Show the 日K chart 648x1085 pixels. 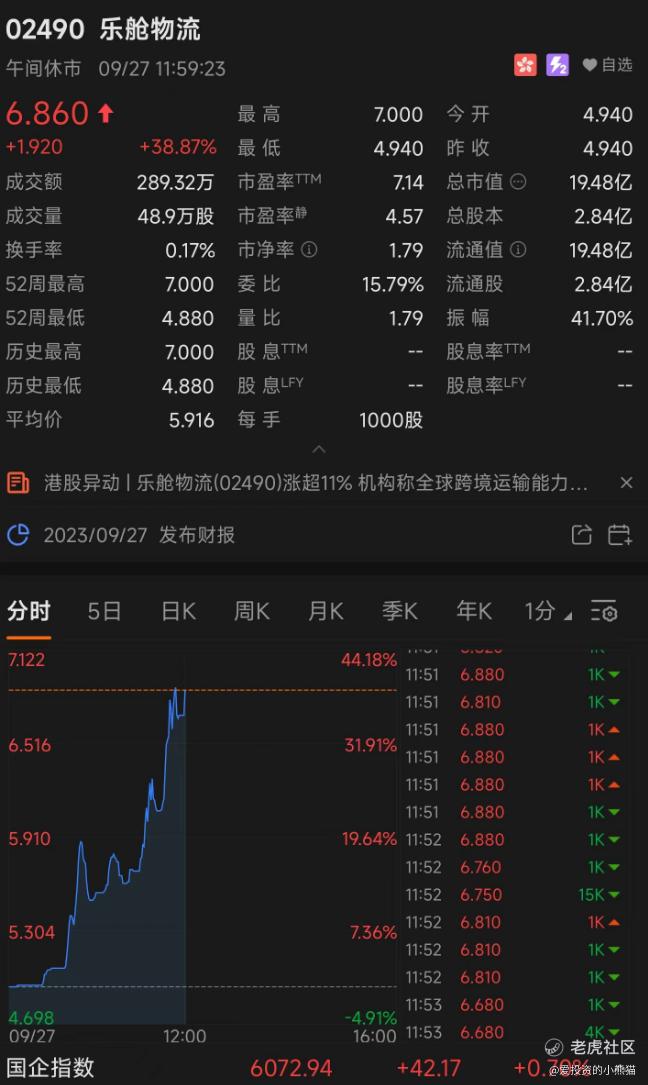point(178,611)
